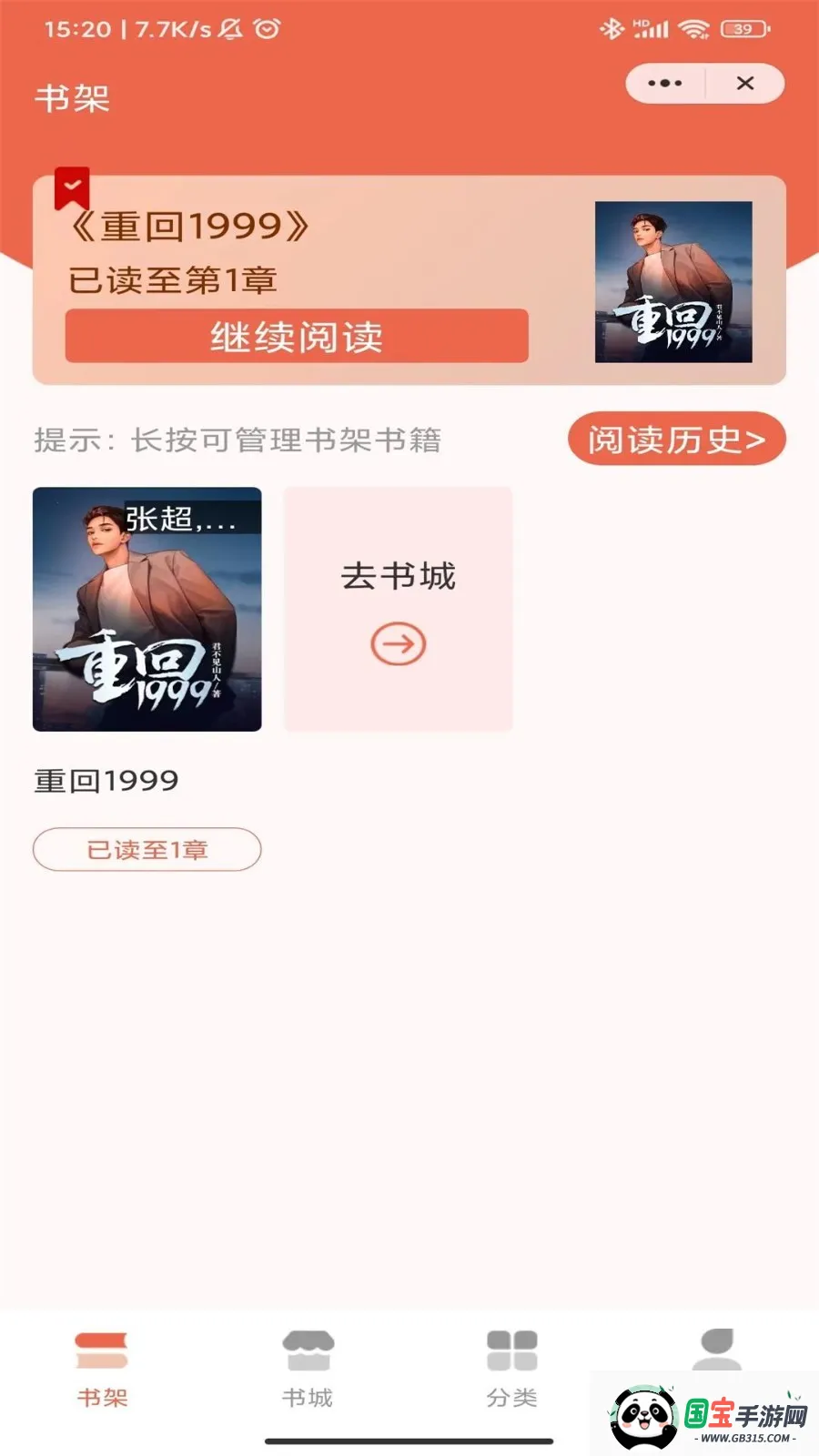Viewport: 819px width, 1456px height.
Task: Open the 重回1999 book on the shelf
Action: point(147,610)
